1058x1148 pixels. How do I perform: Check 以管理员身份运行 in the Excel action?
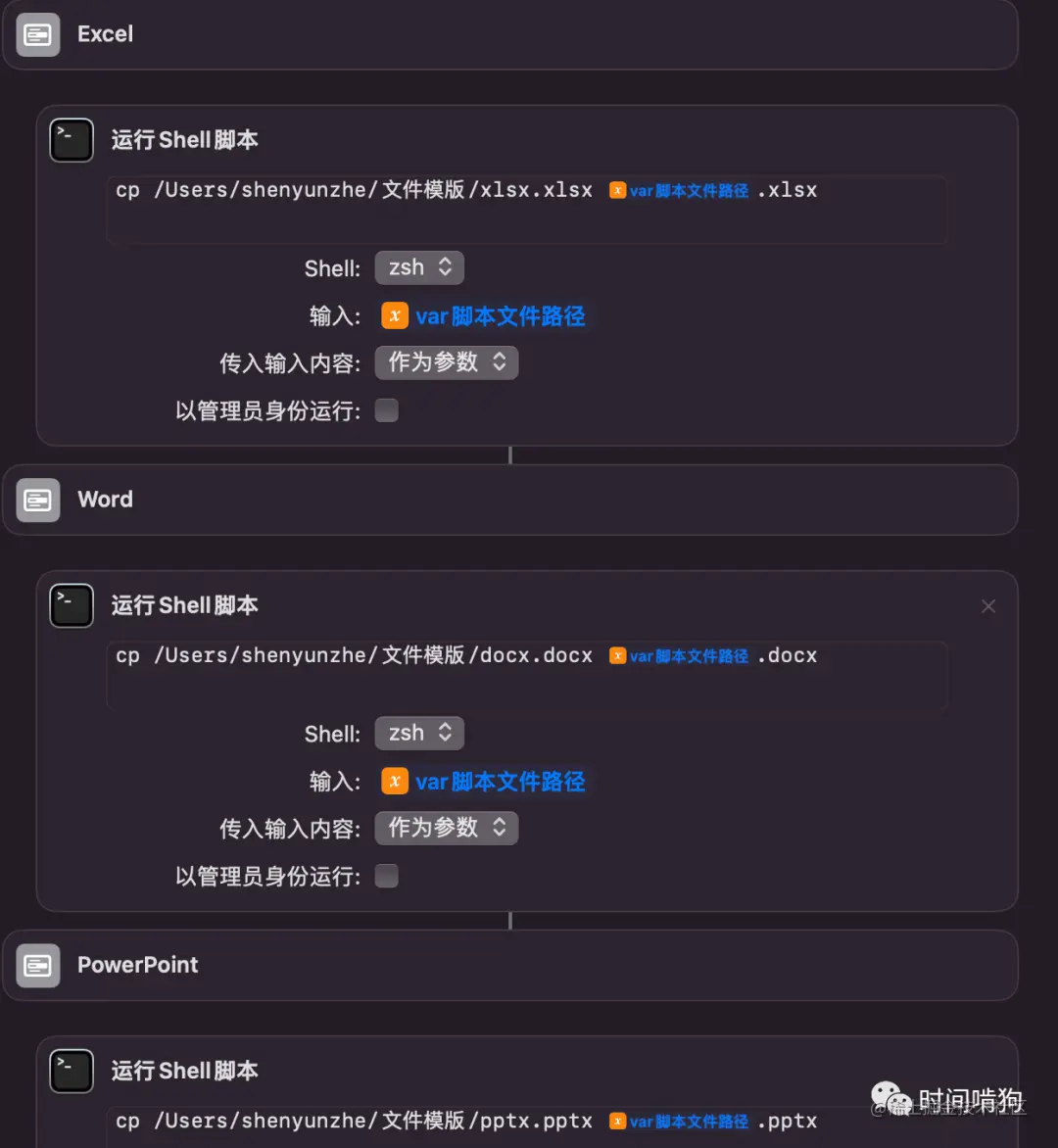click(x=387, y=410)
